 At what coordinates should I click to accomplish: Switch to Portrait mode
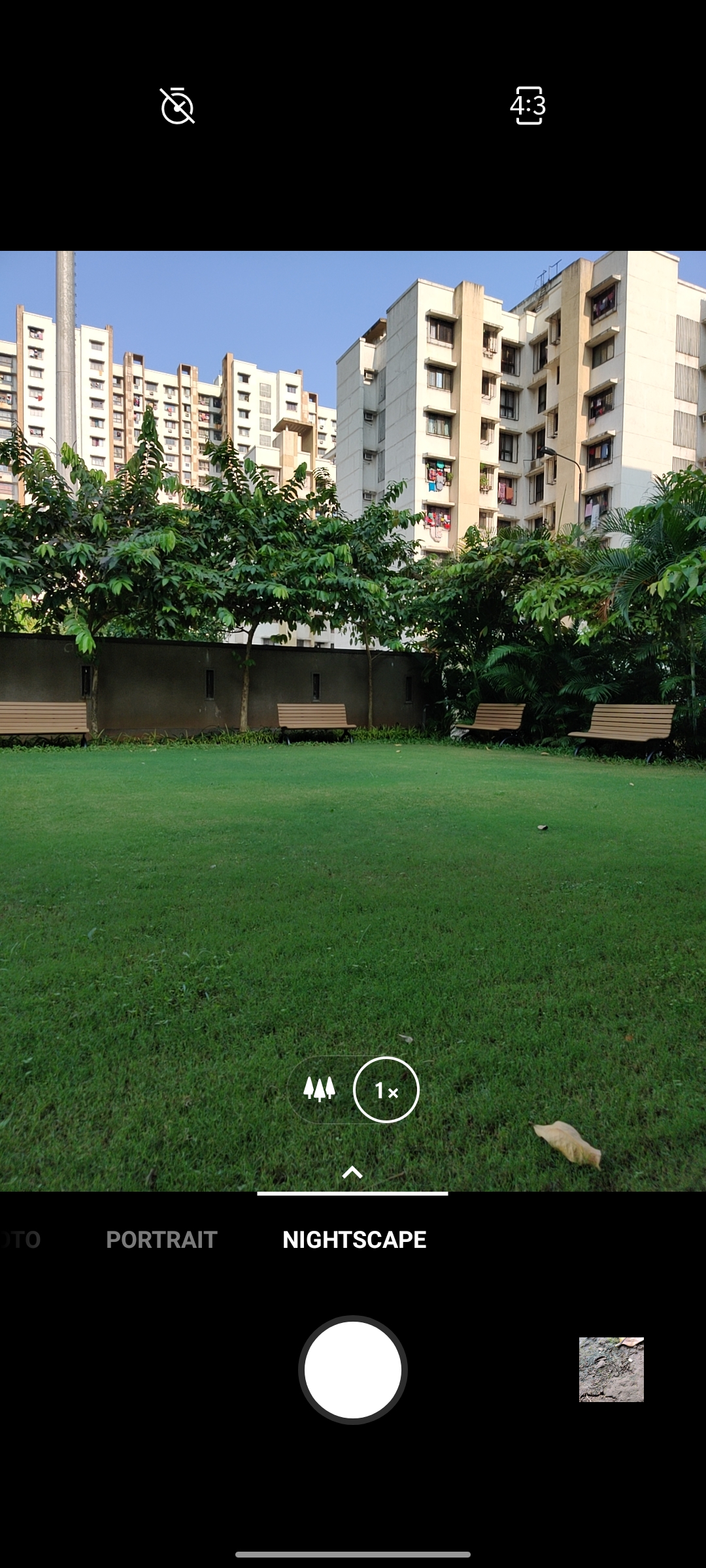click(161, 1239)
